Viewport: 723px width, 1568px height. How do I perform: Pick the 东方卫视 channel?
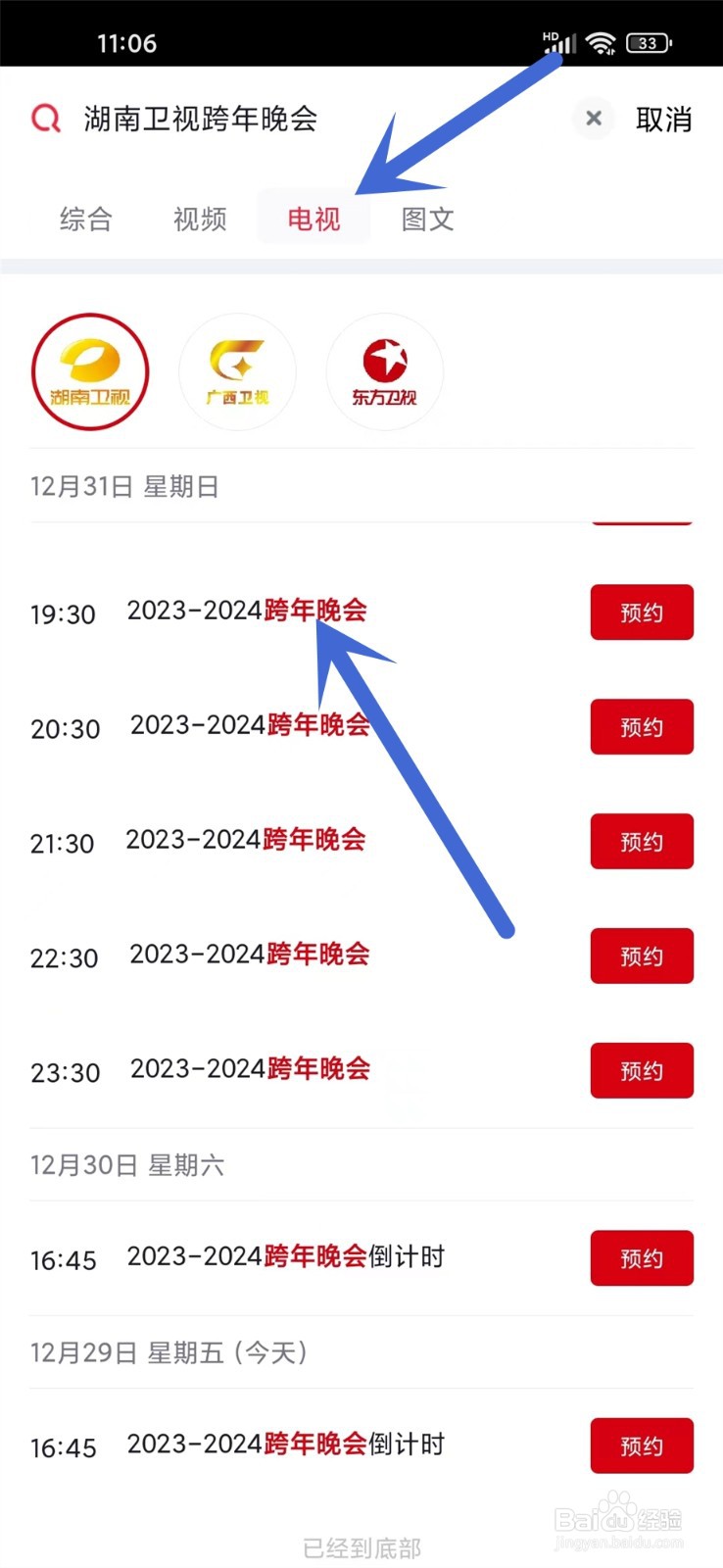click(384, 371)
